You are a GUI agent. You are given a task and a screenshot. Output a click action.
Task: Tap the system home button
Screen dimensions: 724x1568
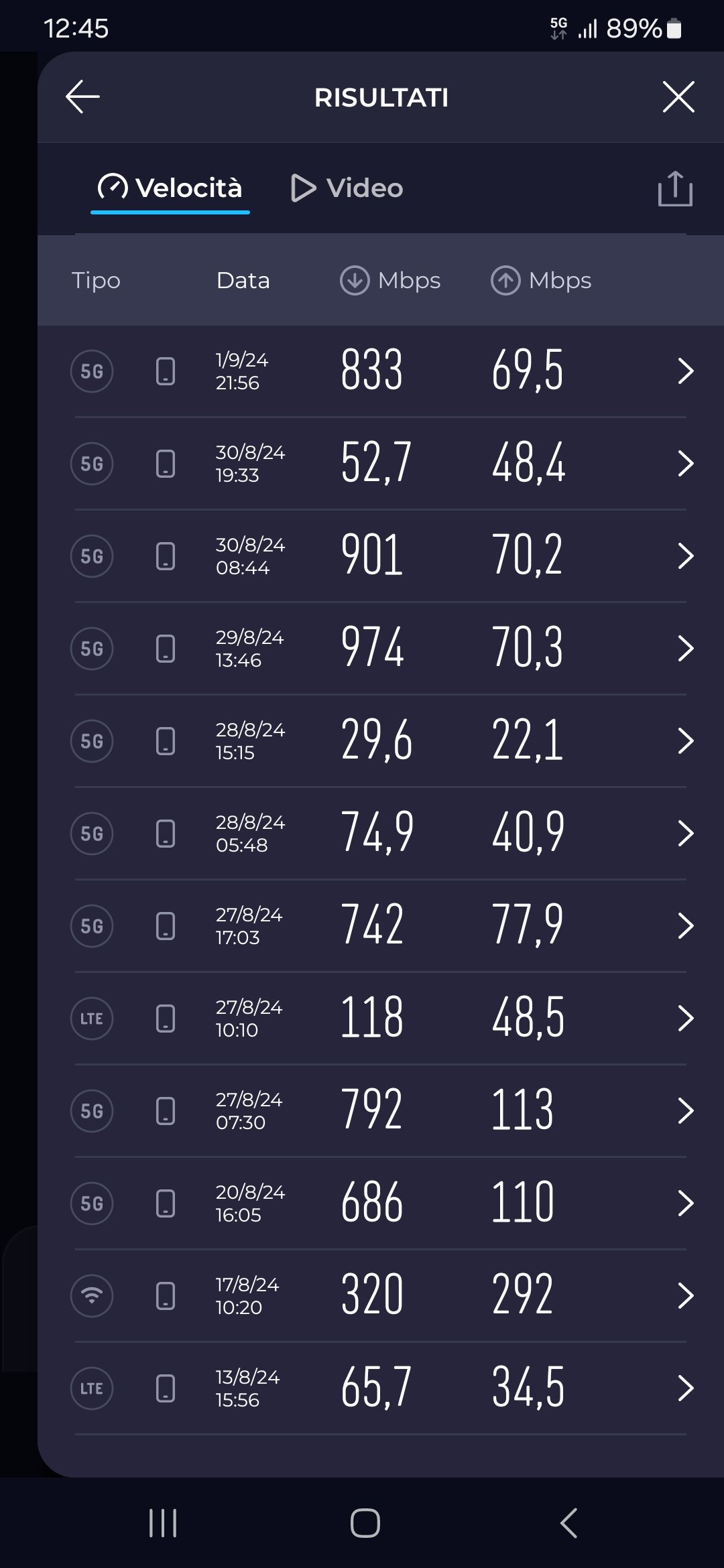[x=365, y=1523]
